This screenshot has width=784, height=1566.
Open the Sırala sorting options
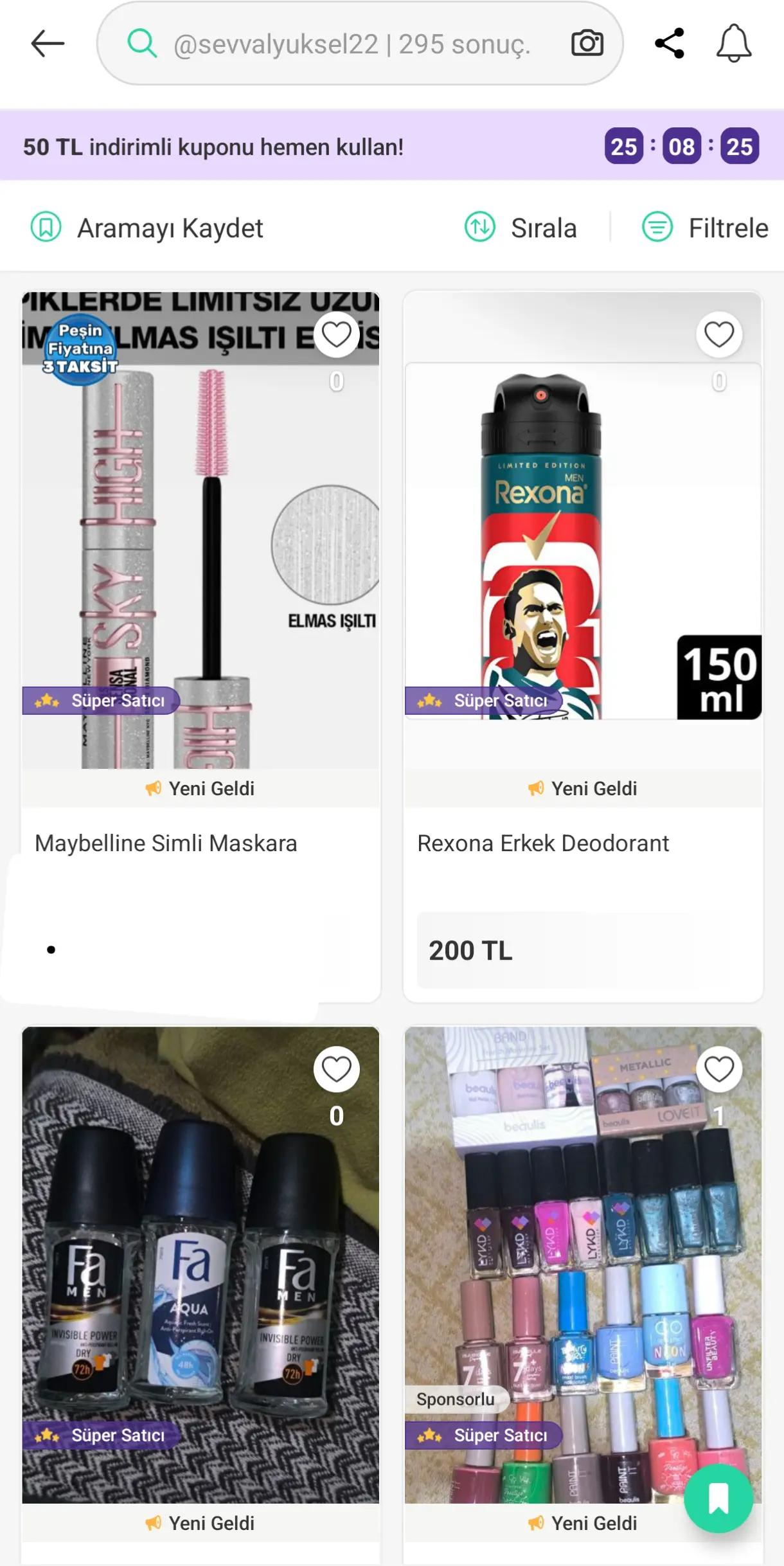521,228
